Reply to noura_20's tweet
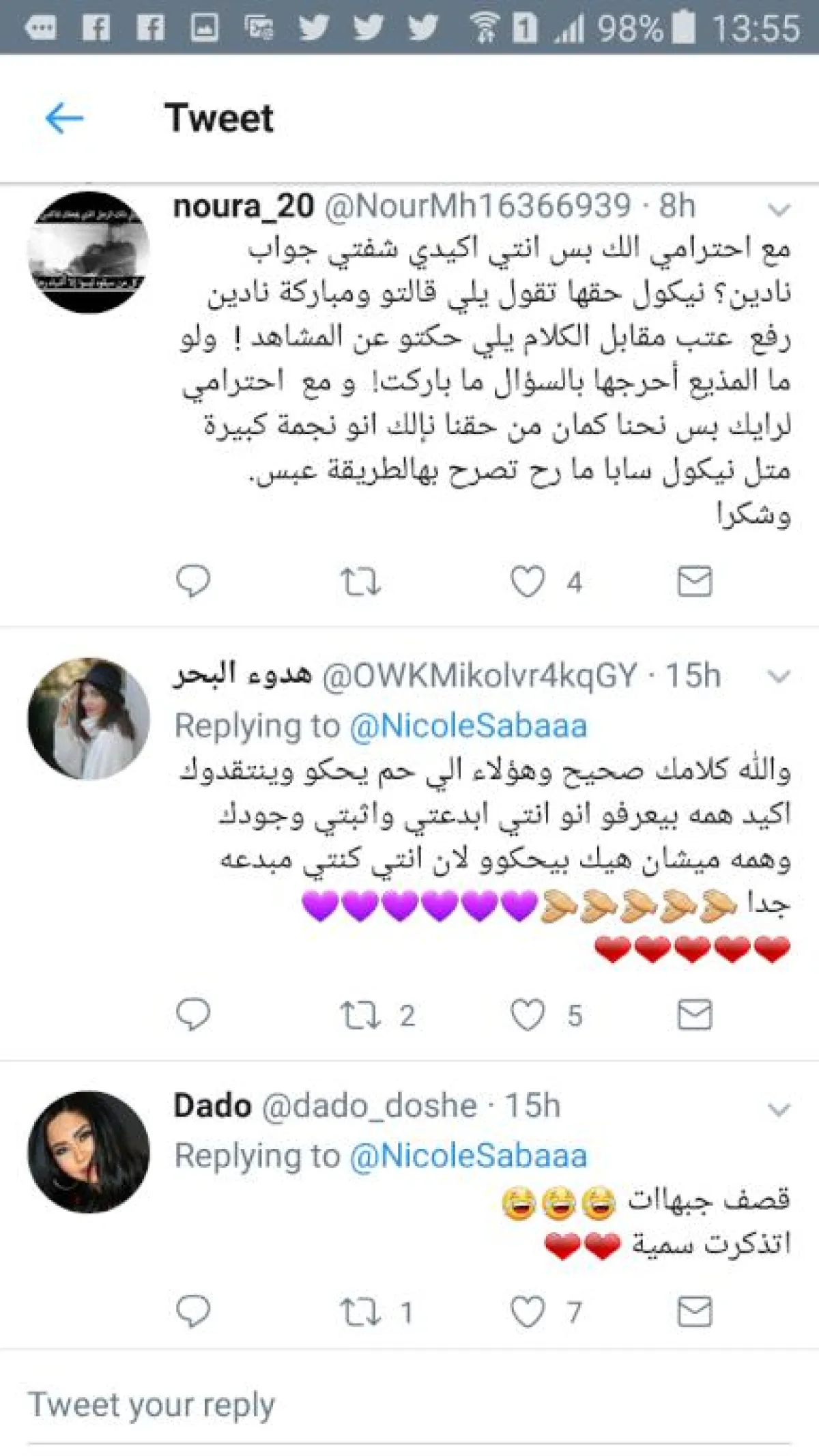This screenshot has width=819, height=1456. [193, 582]
